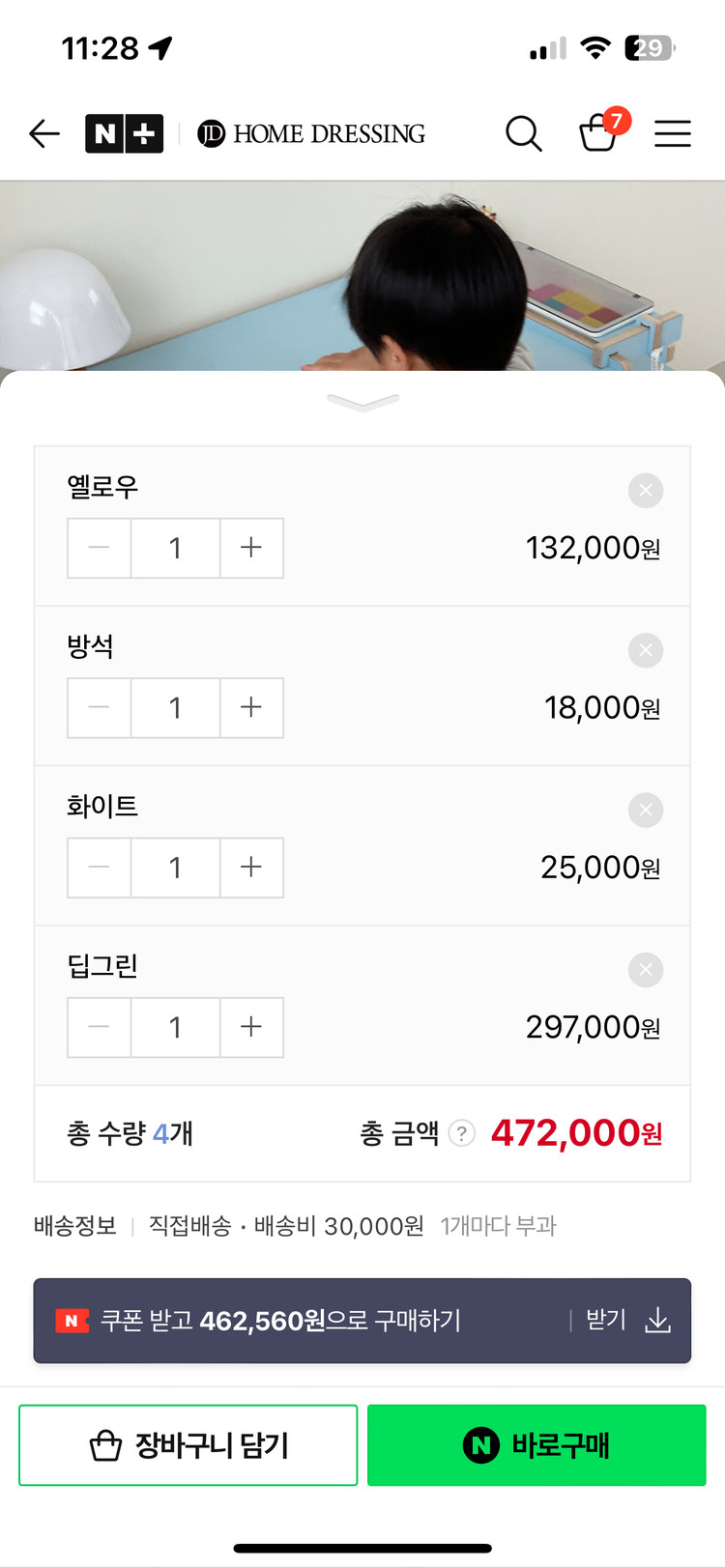Image resolution: width=725 pixels, height=1568 pixels.
Task: Tap the back arrow
Action: pos(43,133)
